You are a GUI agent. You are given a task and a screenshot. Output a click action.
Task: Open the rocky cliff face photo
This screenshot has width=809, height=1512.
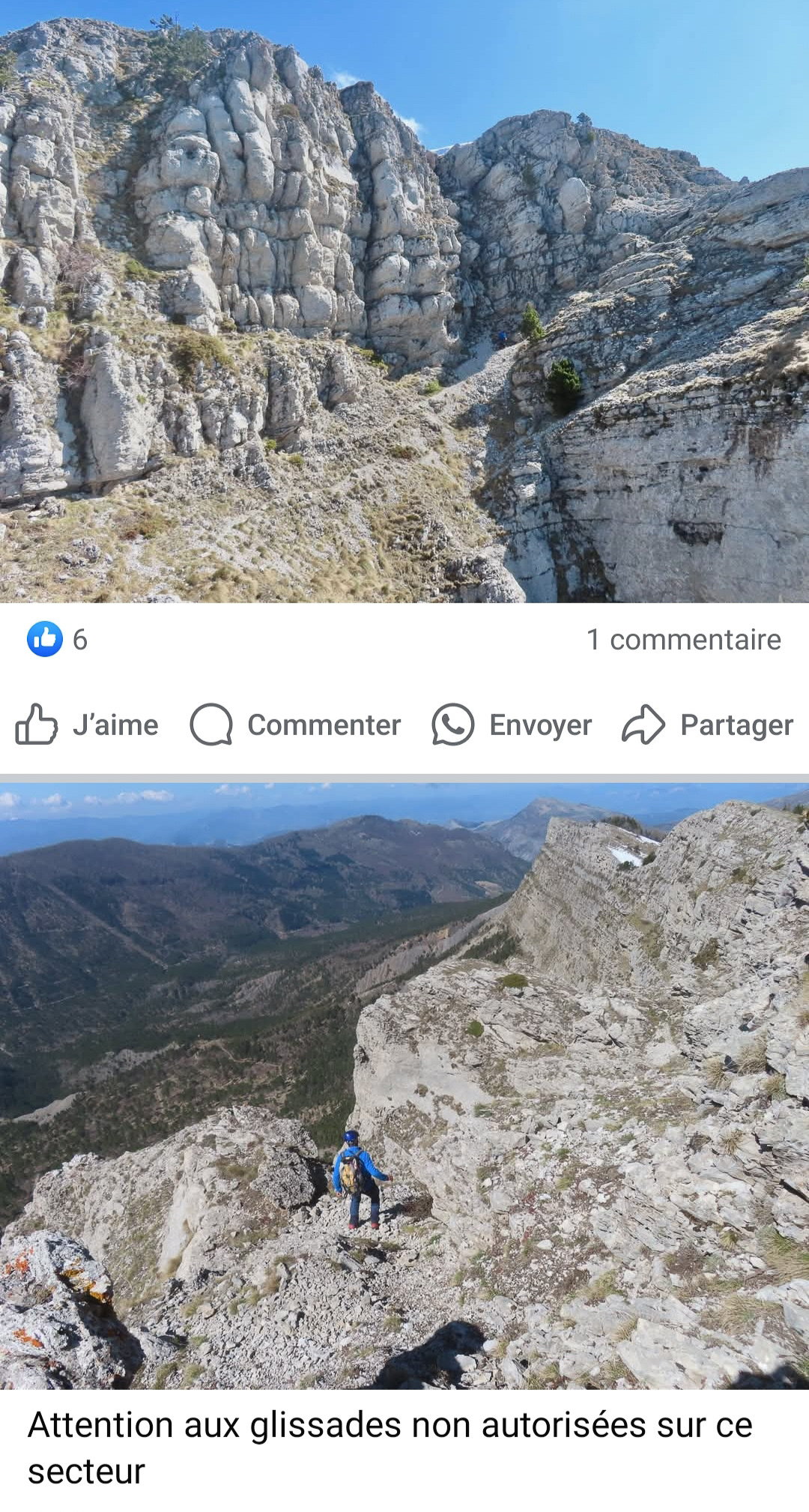pyautogui.click(x=404, y=301)
